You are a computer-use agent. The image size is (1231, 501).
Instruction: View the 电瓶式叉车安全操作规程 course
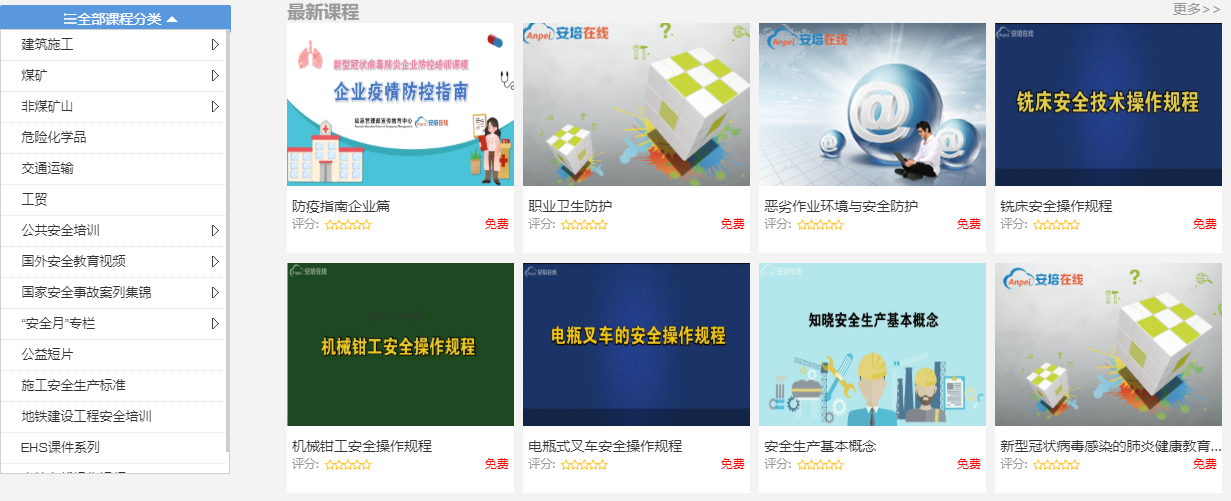coord(636,345)
